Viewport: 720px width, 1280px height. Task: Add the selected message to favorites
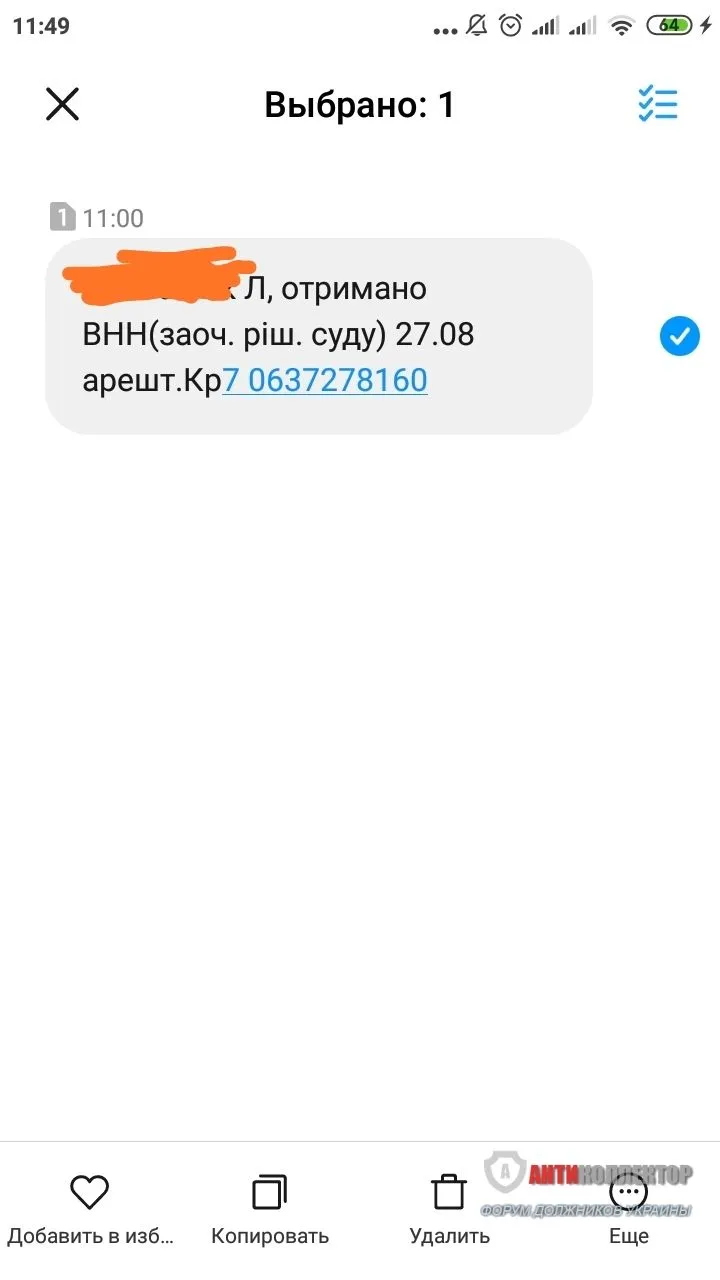[90, 1207]
